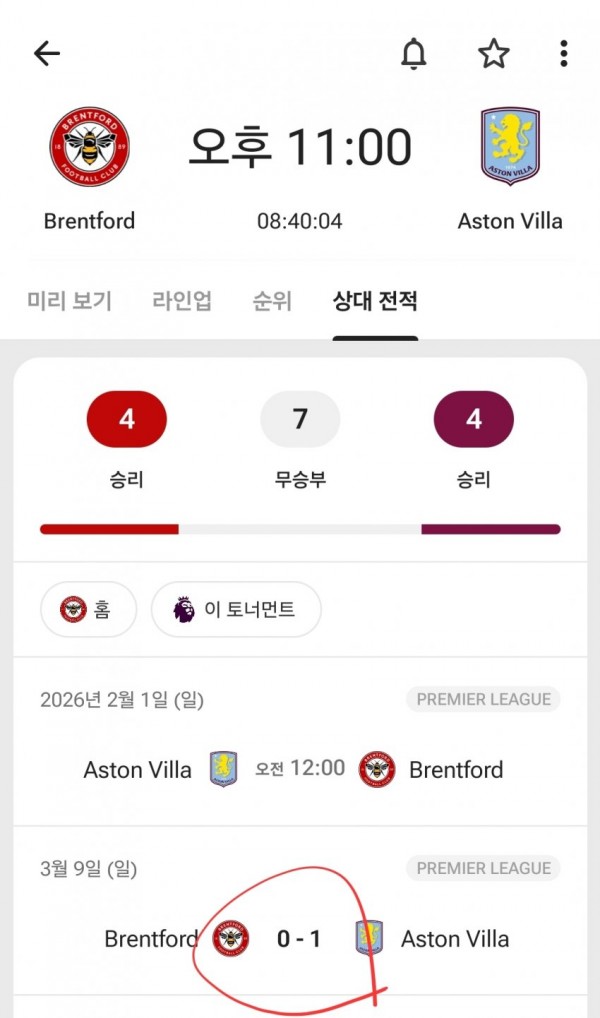
Task: Toggle the 이 토너먼트 filter chip
Action: (236, 608)
